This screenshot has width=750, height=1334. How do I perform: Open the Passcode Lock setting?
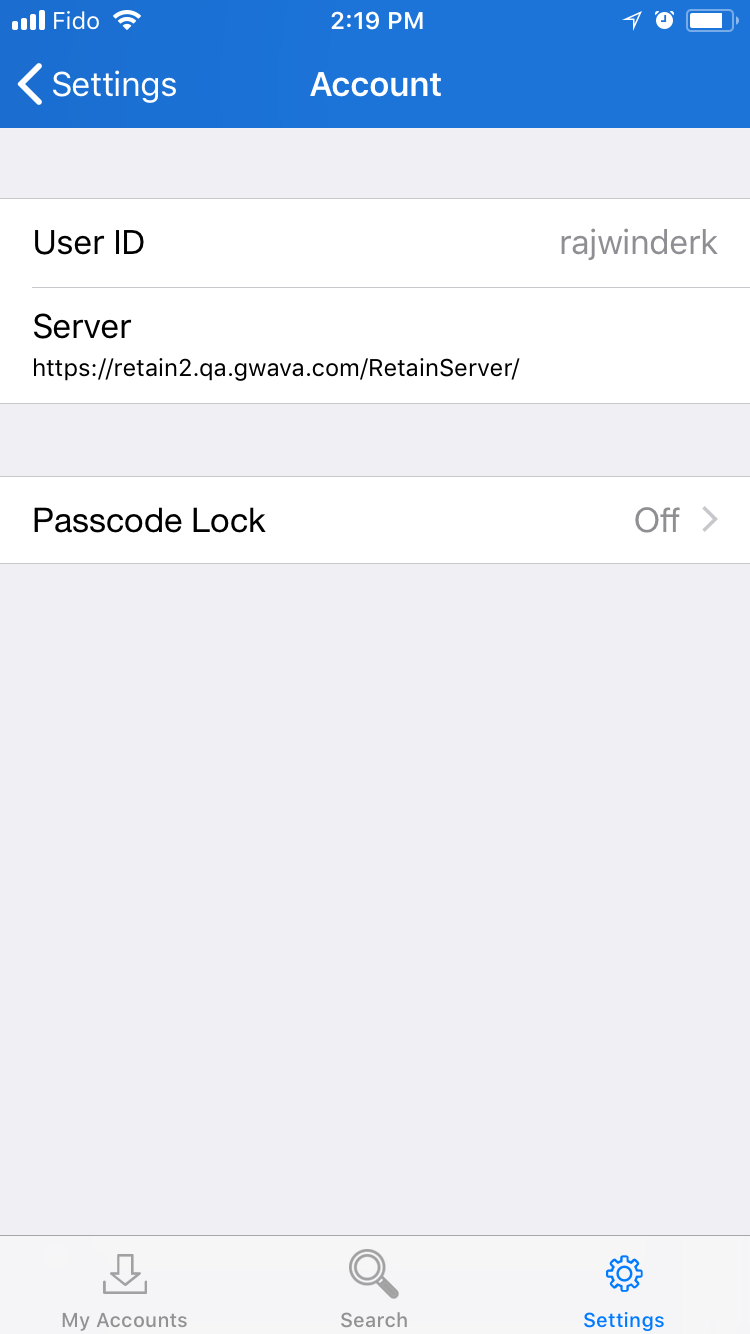coord(375,520)
